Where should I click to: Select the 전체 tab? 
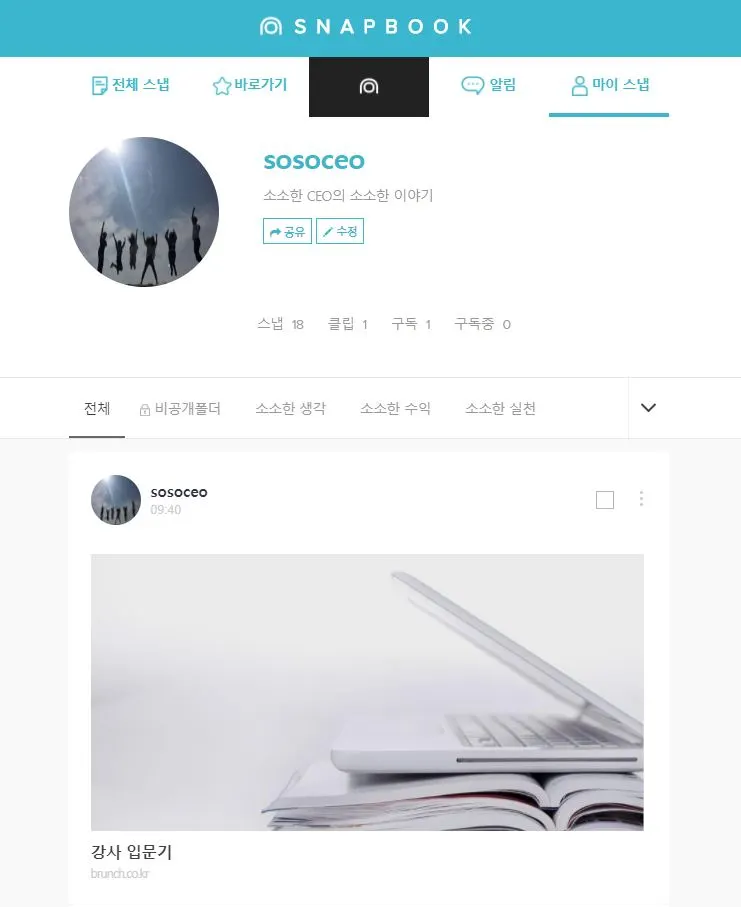click(97, 407)
